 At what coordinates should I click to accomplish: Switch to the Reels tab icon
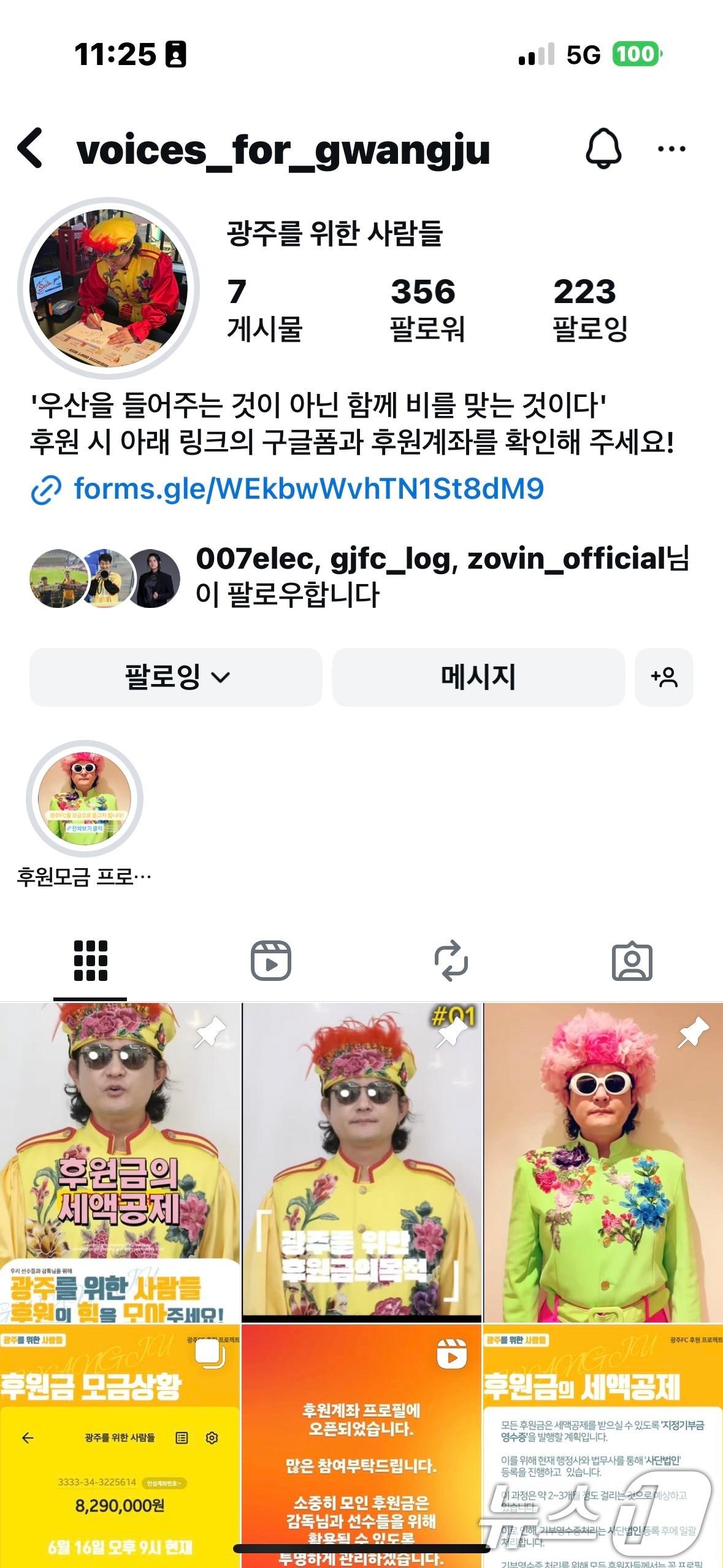pyautogui.click(x=271, y=961)
